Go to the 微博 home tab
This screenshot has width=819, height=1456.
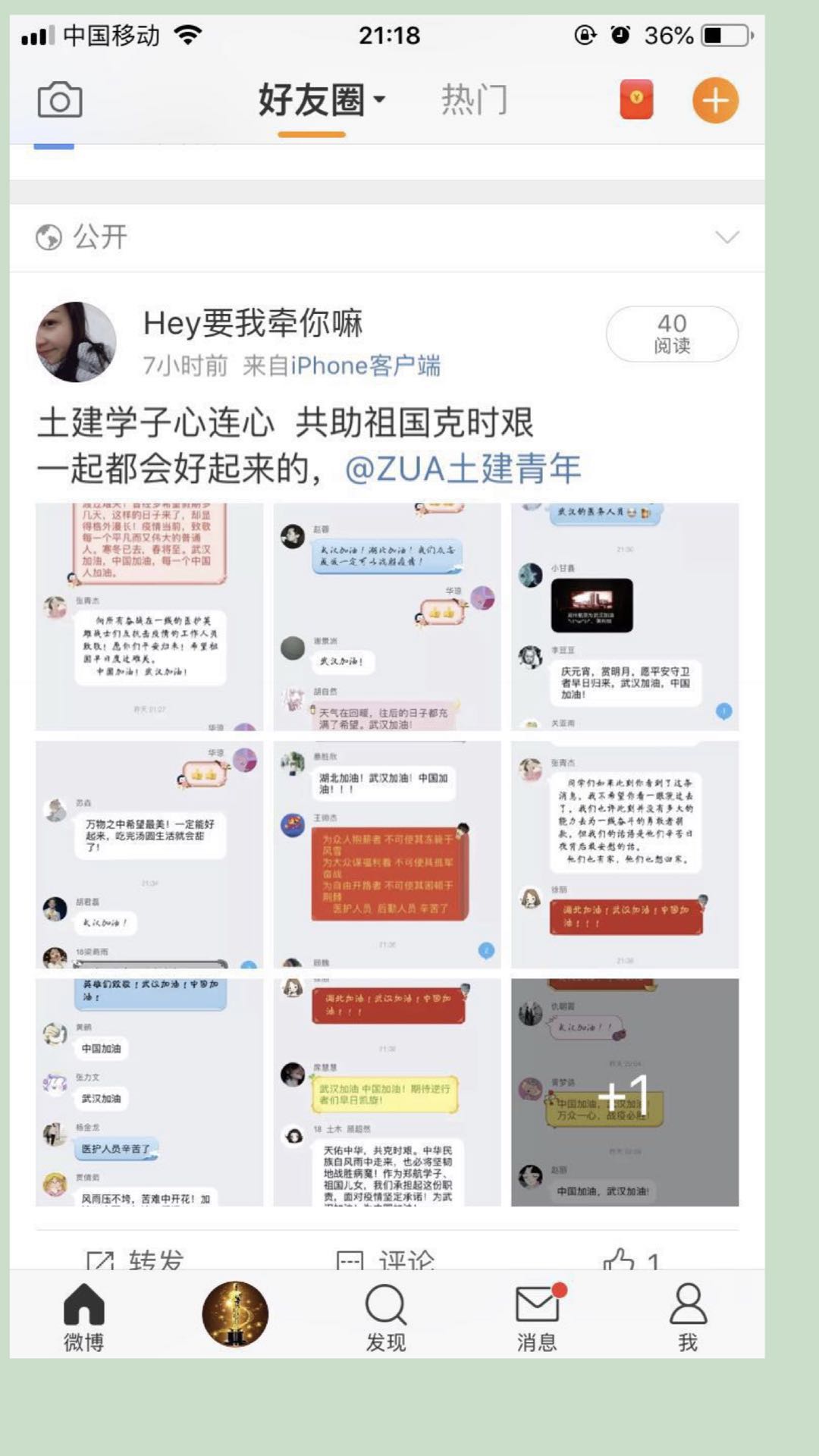tap(83, 1317)
